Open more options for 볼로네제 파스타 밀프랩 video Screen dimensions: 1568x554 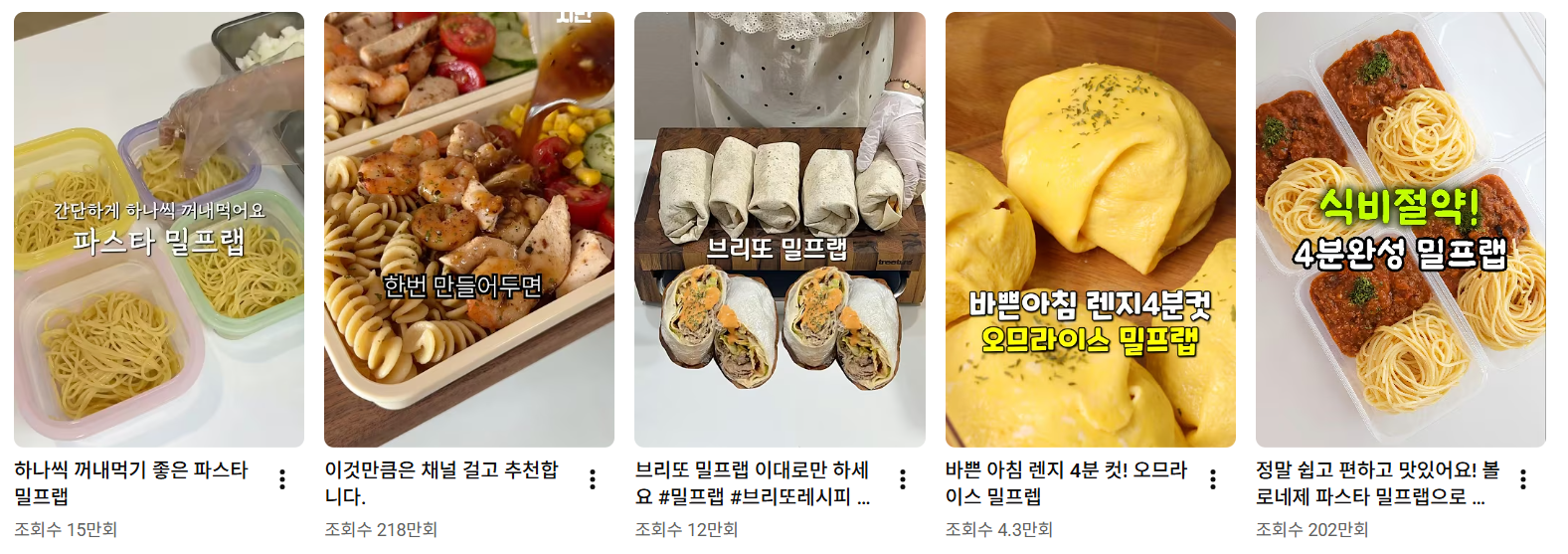1523,479
